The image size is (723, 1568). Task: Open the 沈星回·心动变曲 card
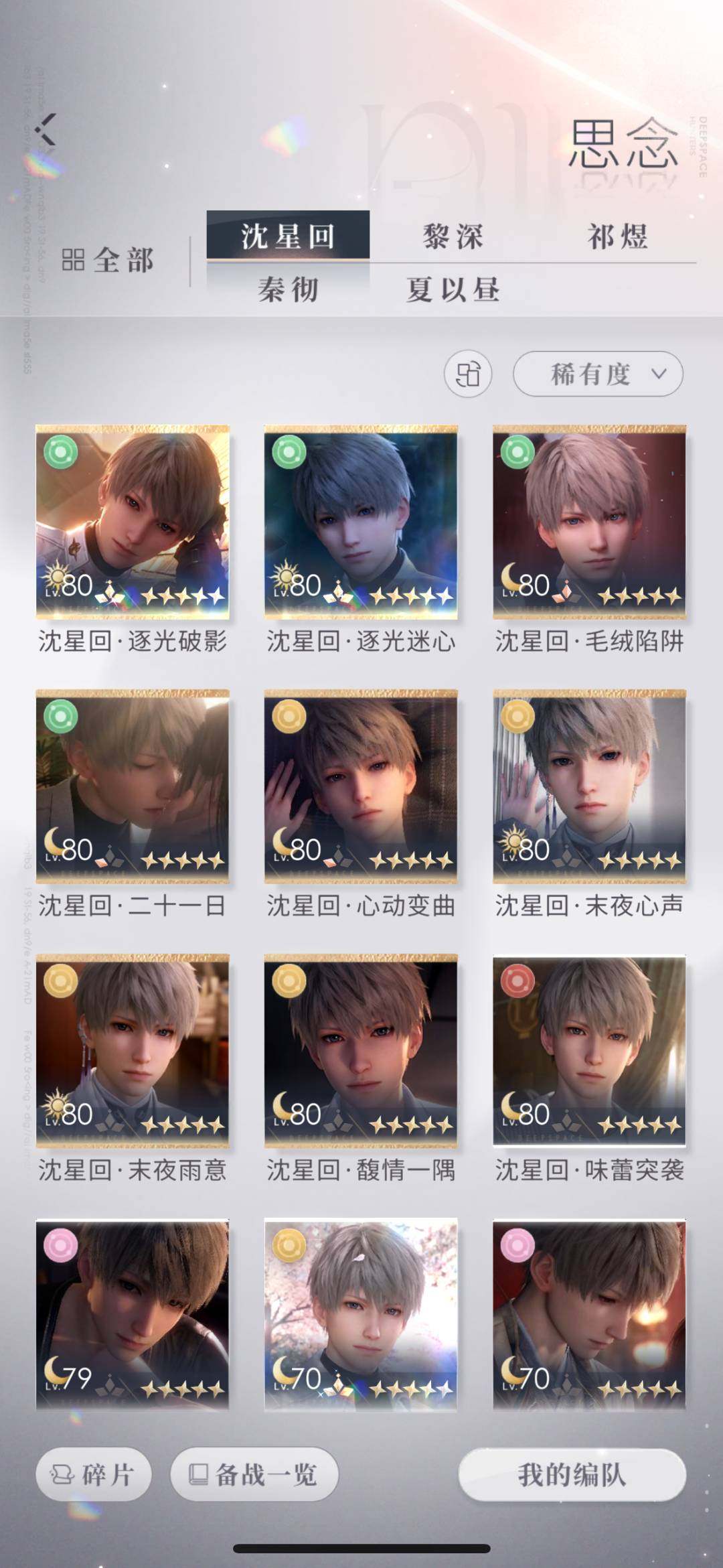tap(361, 786)
